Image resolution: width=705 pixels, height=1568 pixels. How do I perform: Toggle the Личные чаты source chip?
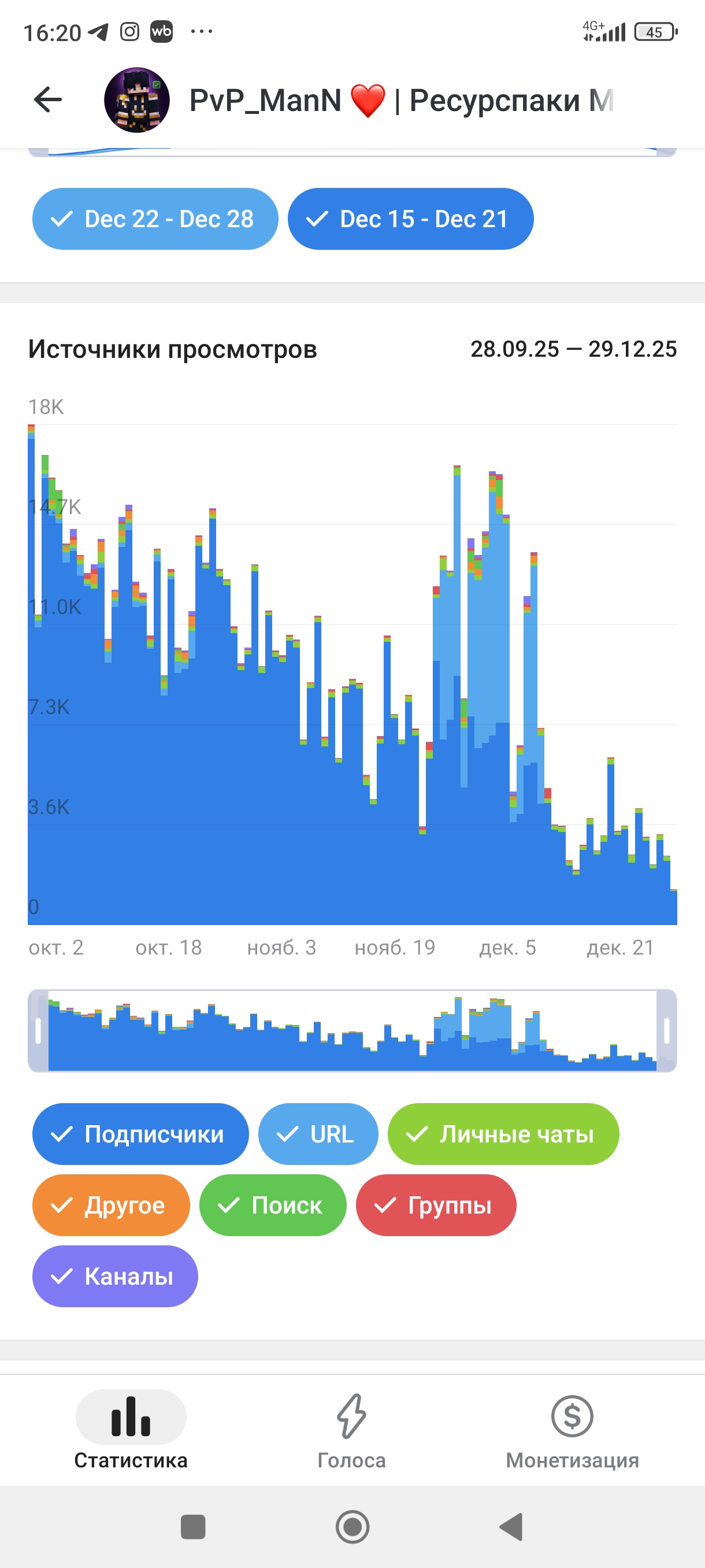pos(503,1134)
